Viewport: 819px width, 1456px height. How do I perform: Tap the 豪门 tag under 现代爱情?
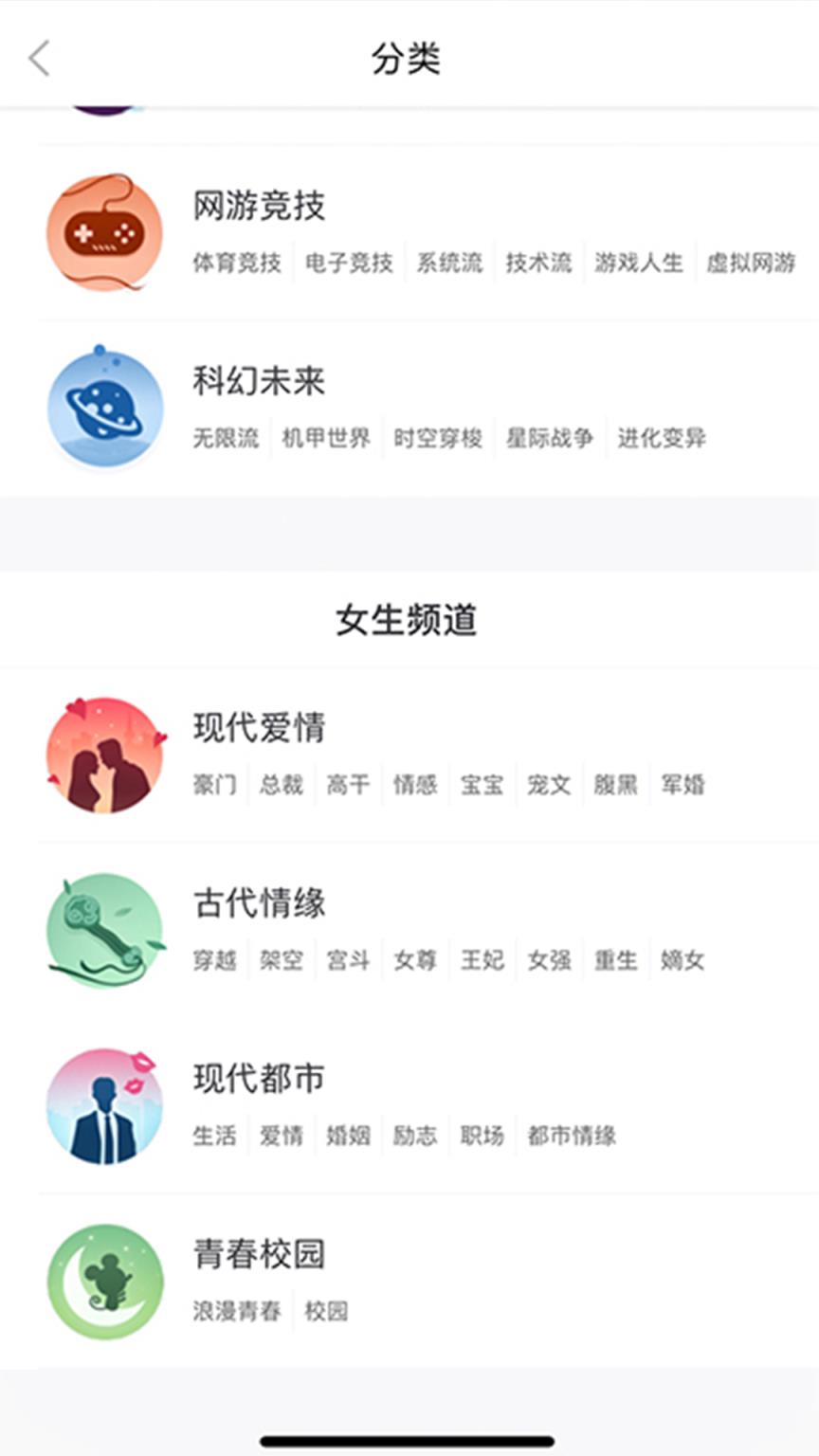coord(214,786)
